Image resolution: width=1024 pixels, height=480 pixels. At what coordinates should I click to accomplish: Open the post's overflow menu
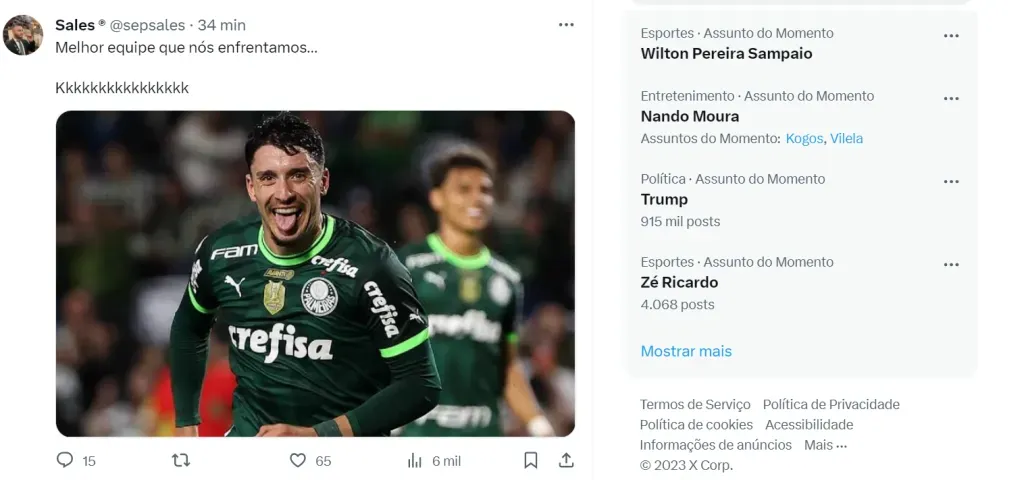(x=566, y=25)
